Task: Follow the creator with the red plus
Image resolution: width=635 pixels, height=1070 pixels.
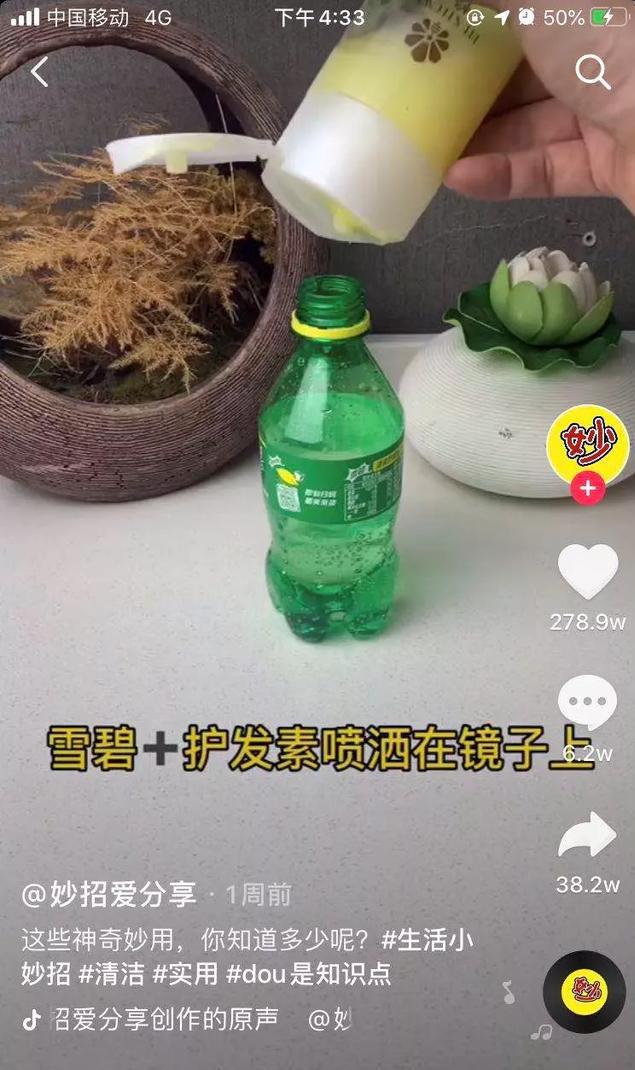Action: click(x=587, y=490)
